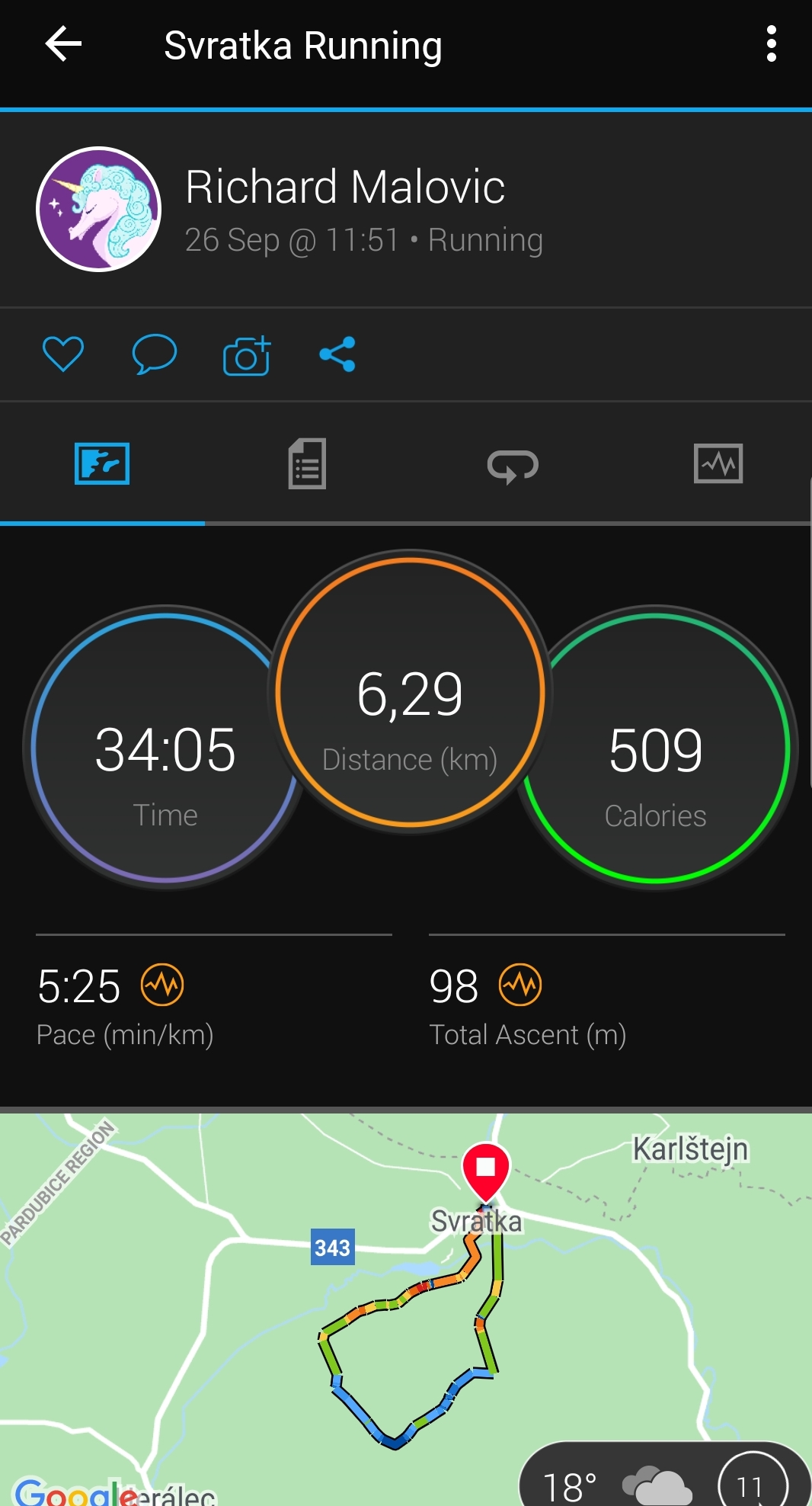The width and height of the screenshot is (812, 1506).
Task: Open comments on the activity
Action: tap(155, 354)
